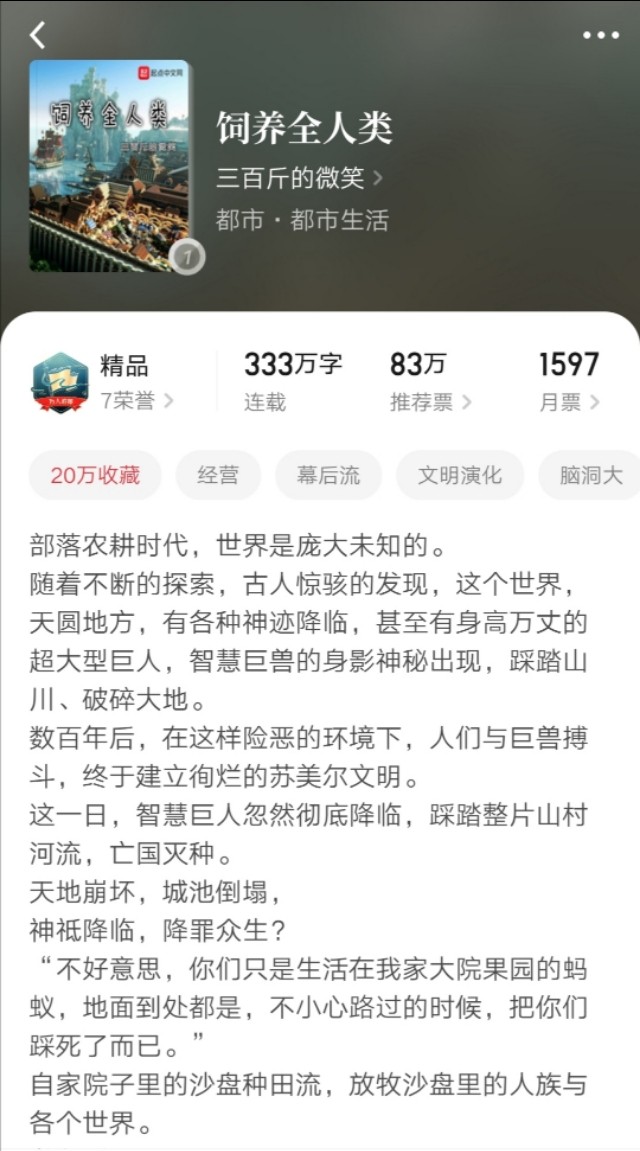
Task: Tap the 20万收藏 chip
Action: pyautogui.click(x=96, y=475)
